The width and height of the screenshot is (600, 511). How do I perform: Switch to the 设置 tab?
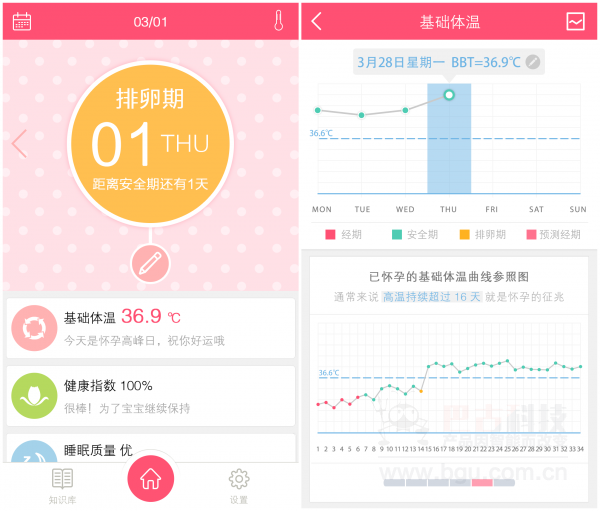click(x=238, y=483)
